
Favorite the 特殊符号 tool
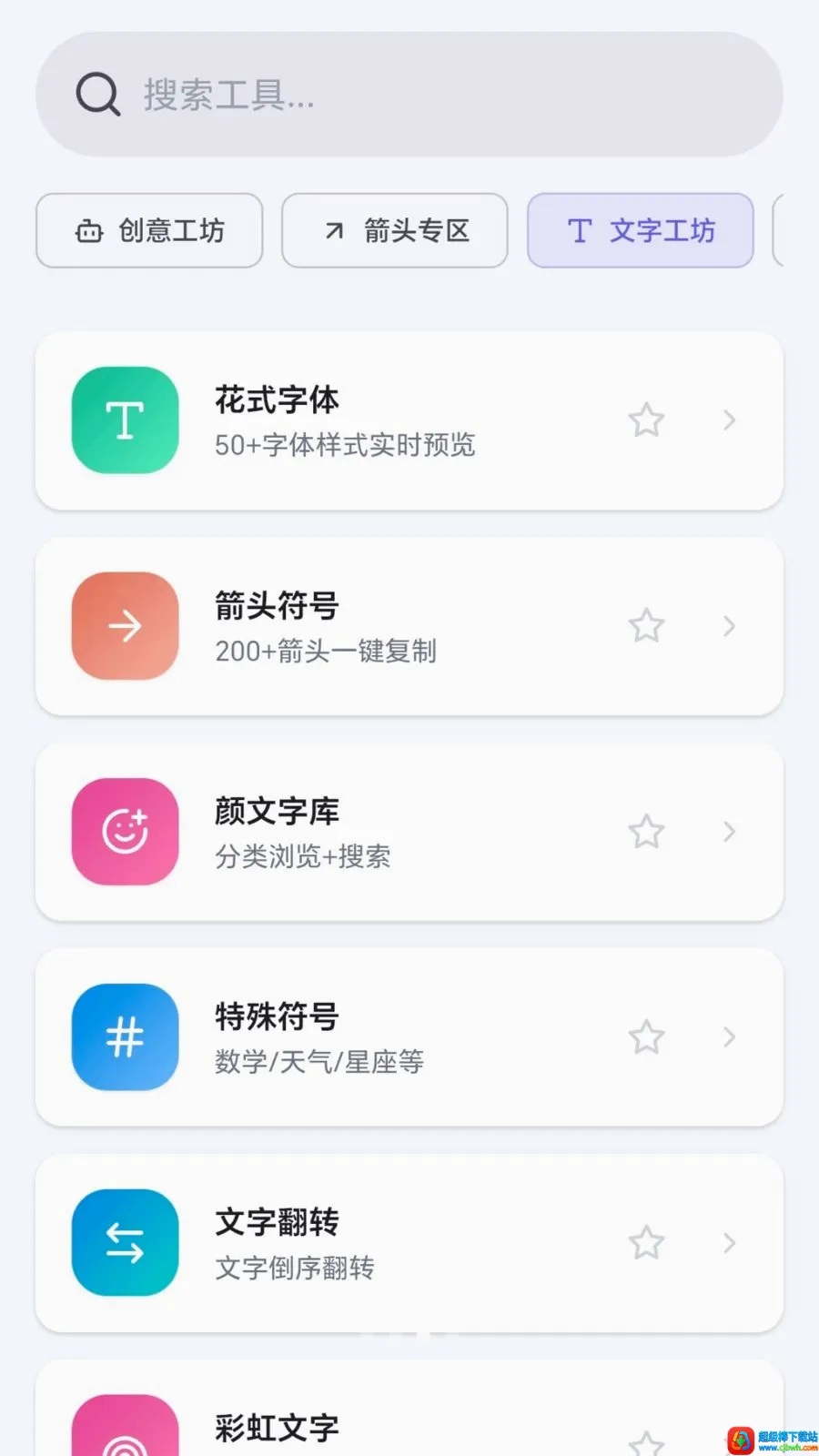tap(646, 1037)
